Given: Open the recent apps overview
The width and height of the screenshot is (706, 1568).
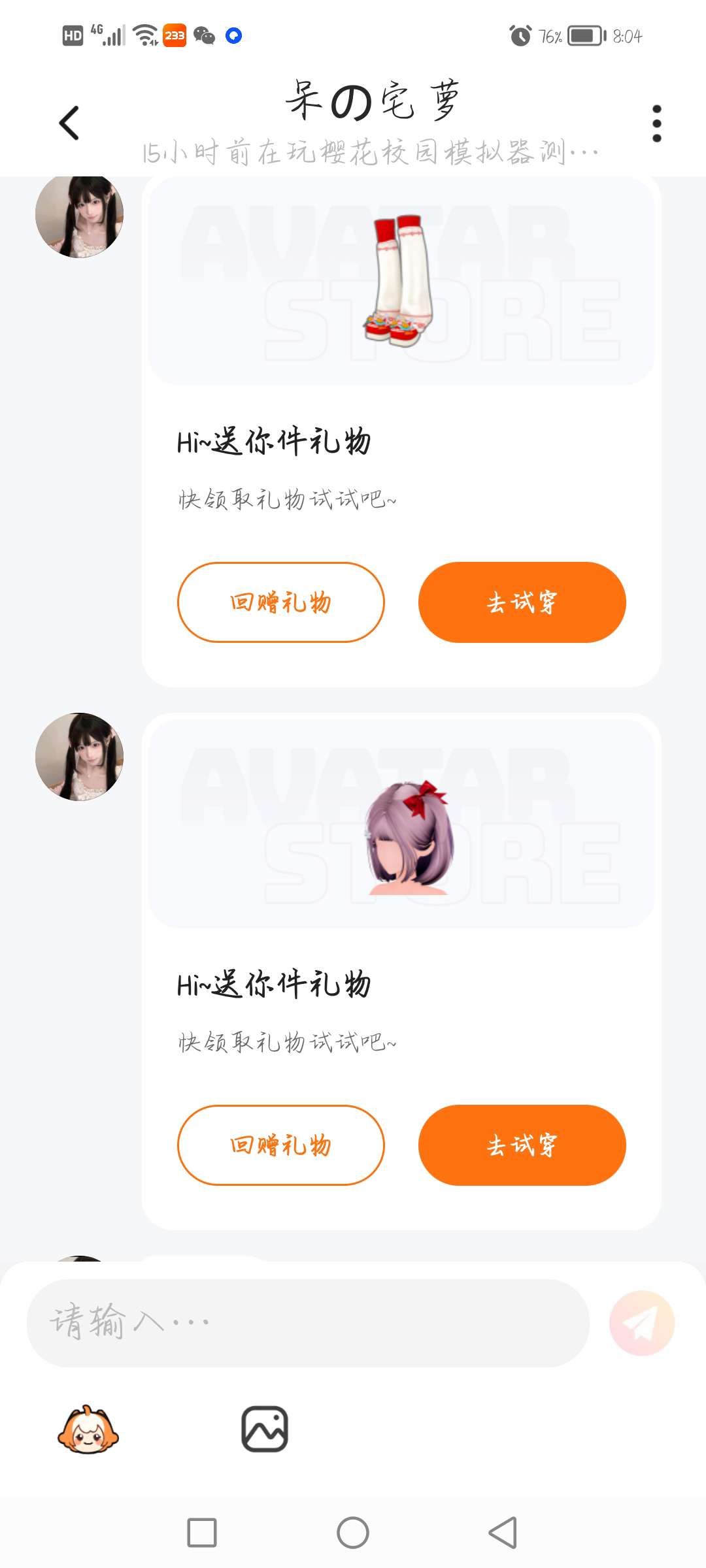Looking at the screenshot, I should [x=202, y=1532].
